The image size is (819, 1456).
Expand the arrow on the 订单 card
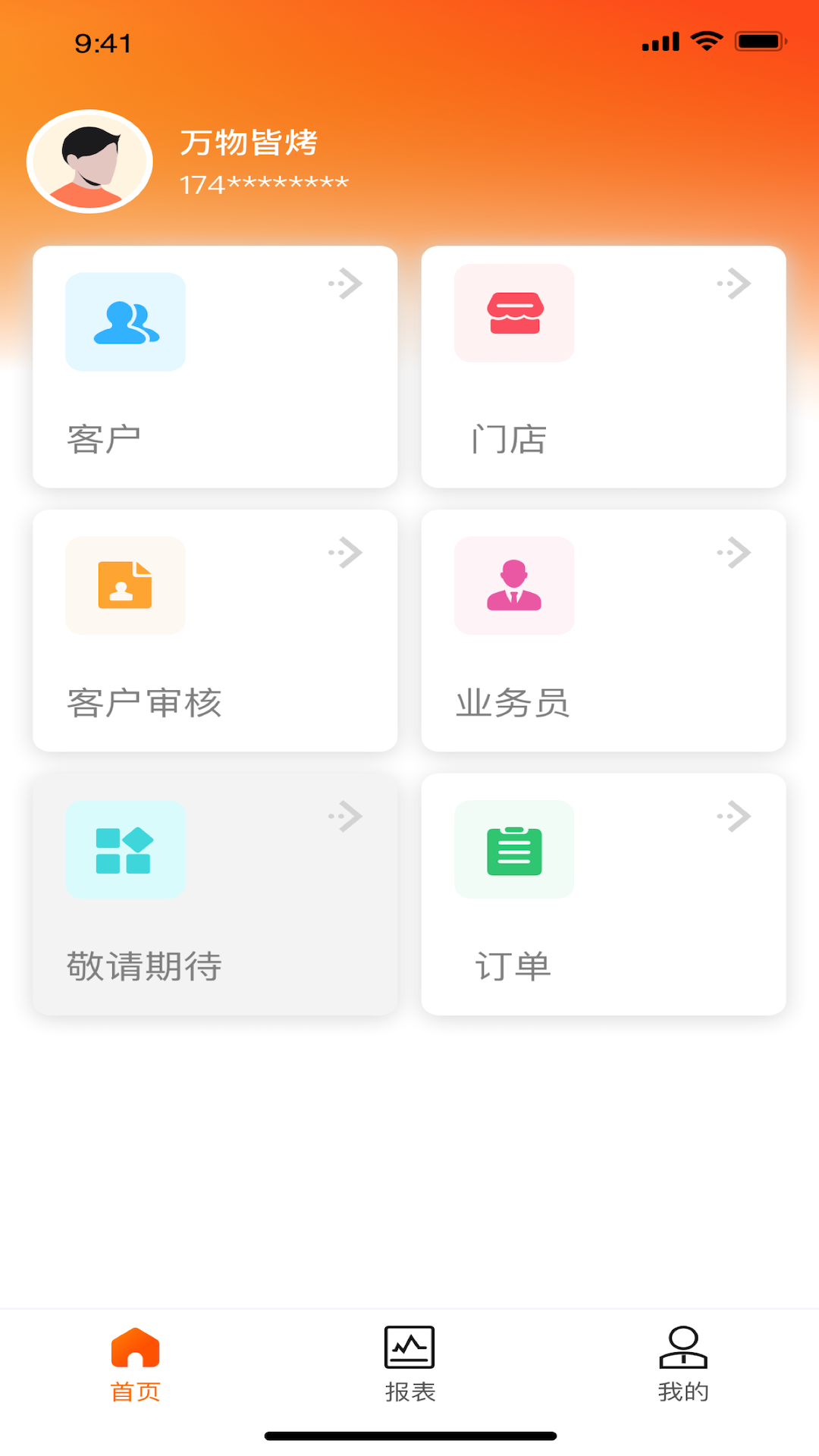click(x=733, y=816)
